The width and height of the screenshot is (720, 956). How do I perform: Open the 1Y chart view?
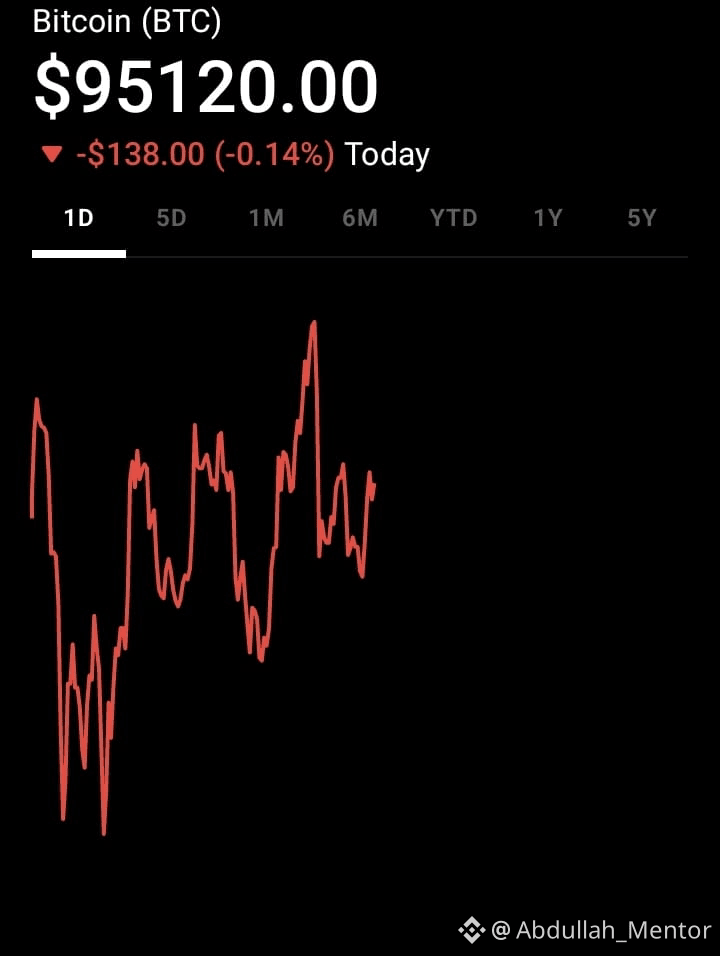(547, 218)
